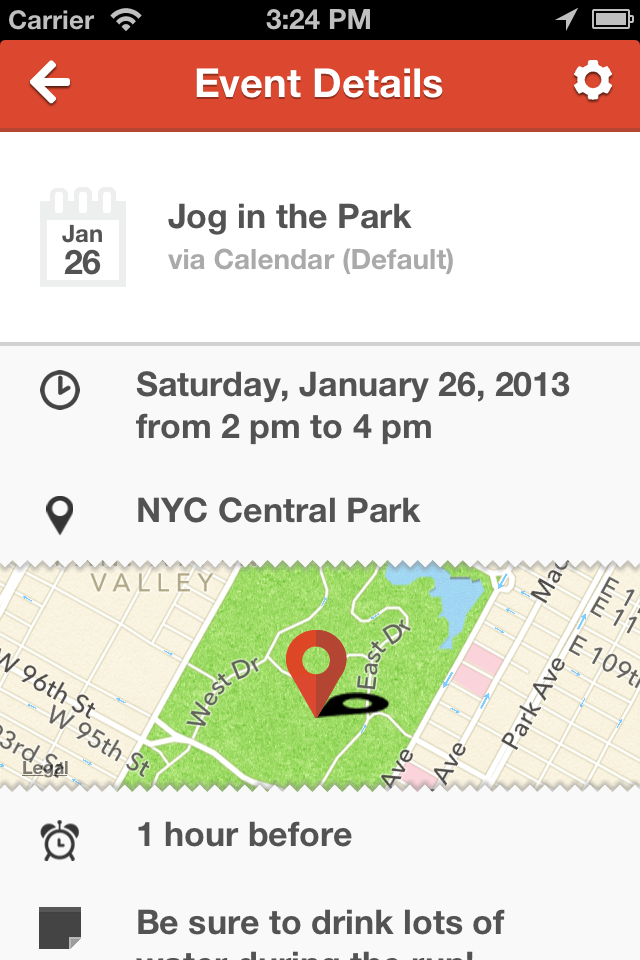Open the settings gear
The height and width of the screenshot is (960, 640).
(592, 82)
